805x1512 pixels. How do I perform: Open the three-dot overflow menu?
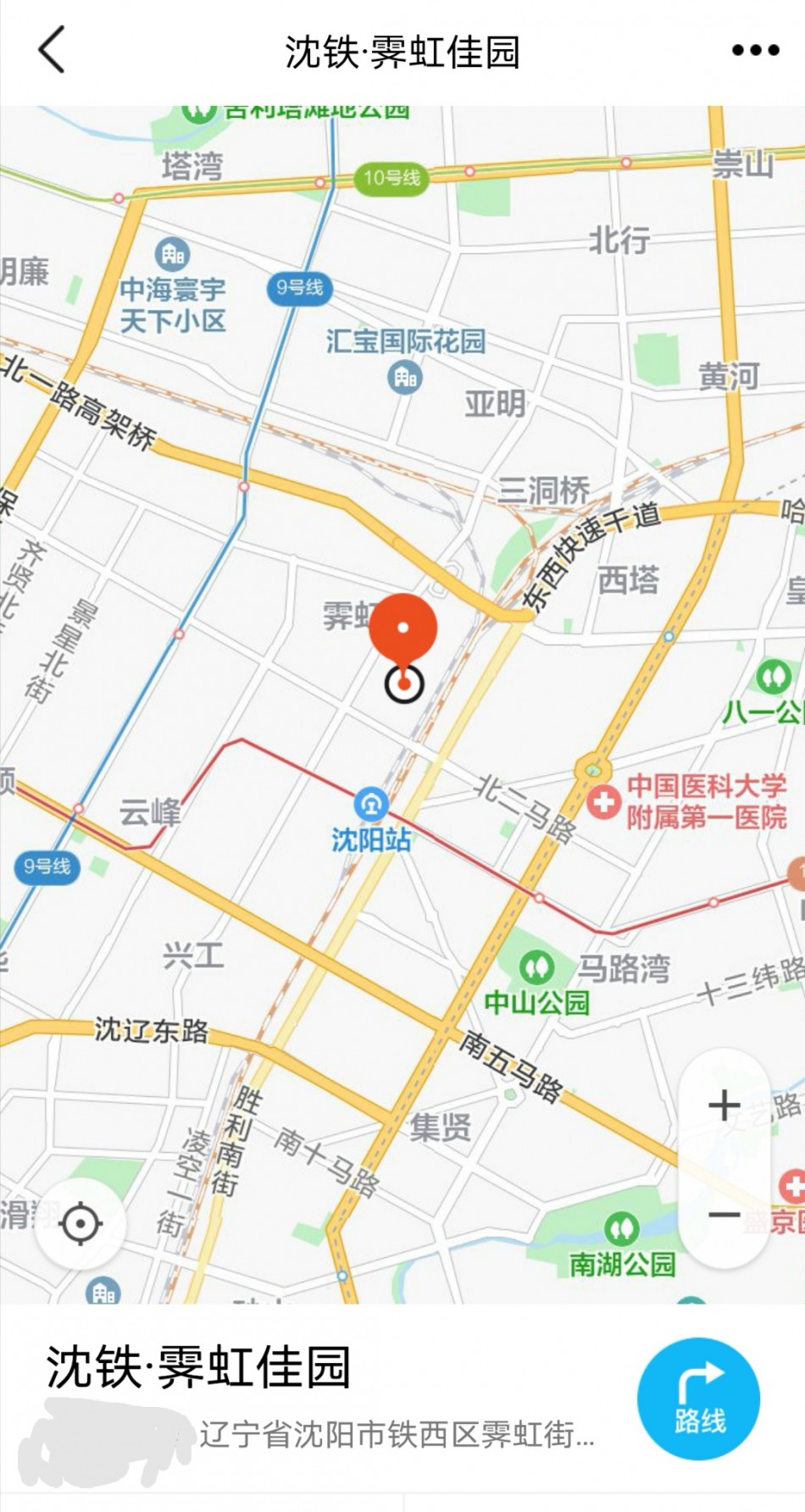755,50
